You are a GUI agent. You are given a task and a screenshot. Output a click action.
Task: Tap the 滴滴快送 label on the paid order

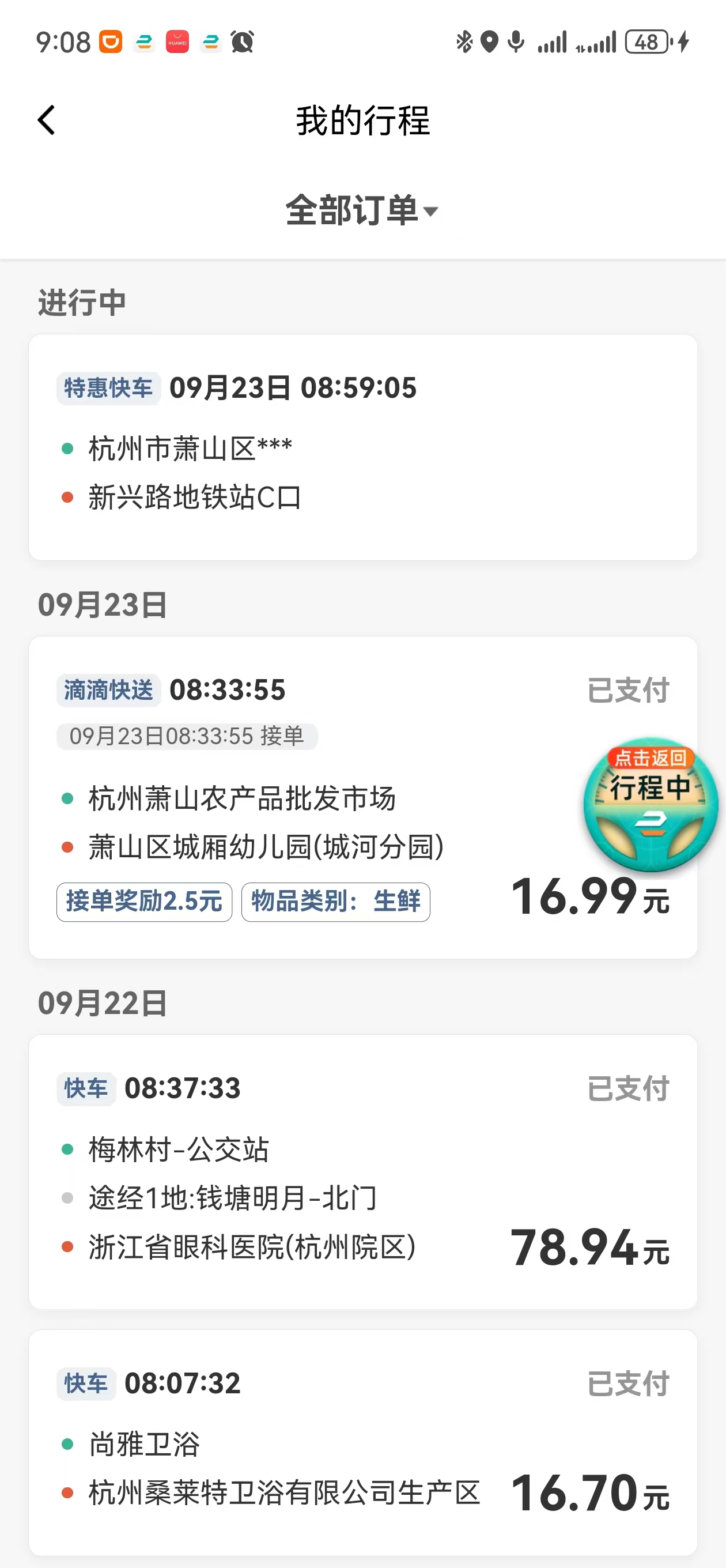tap(108, 690)
